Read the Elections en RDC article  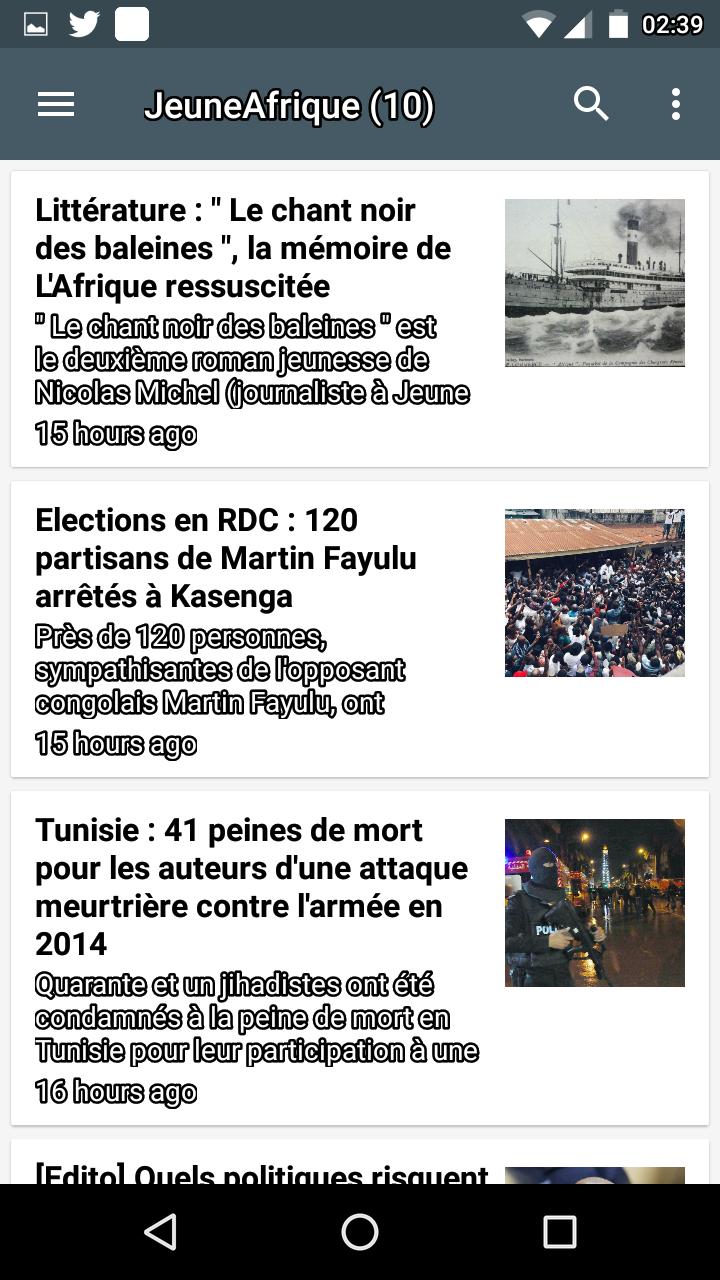pos(360,629)
